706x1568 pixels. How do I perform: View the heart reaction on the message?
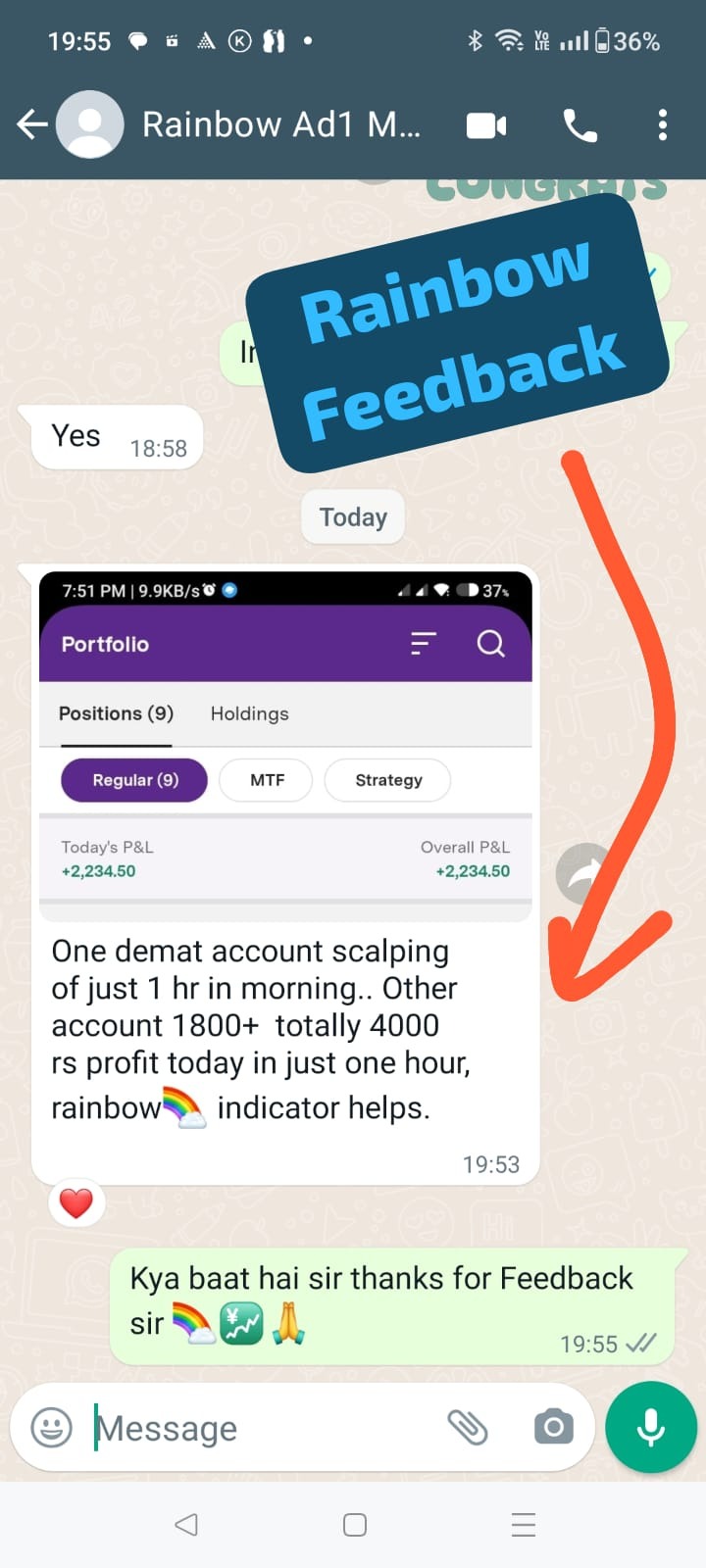76,1202
